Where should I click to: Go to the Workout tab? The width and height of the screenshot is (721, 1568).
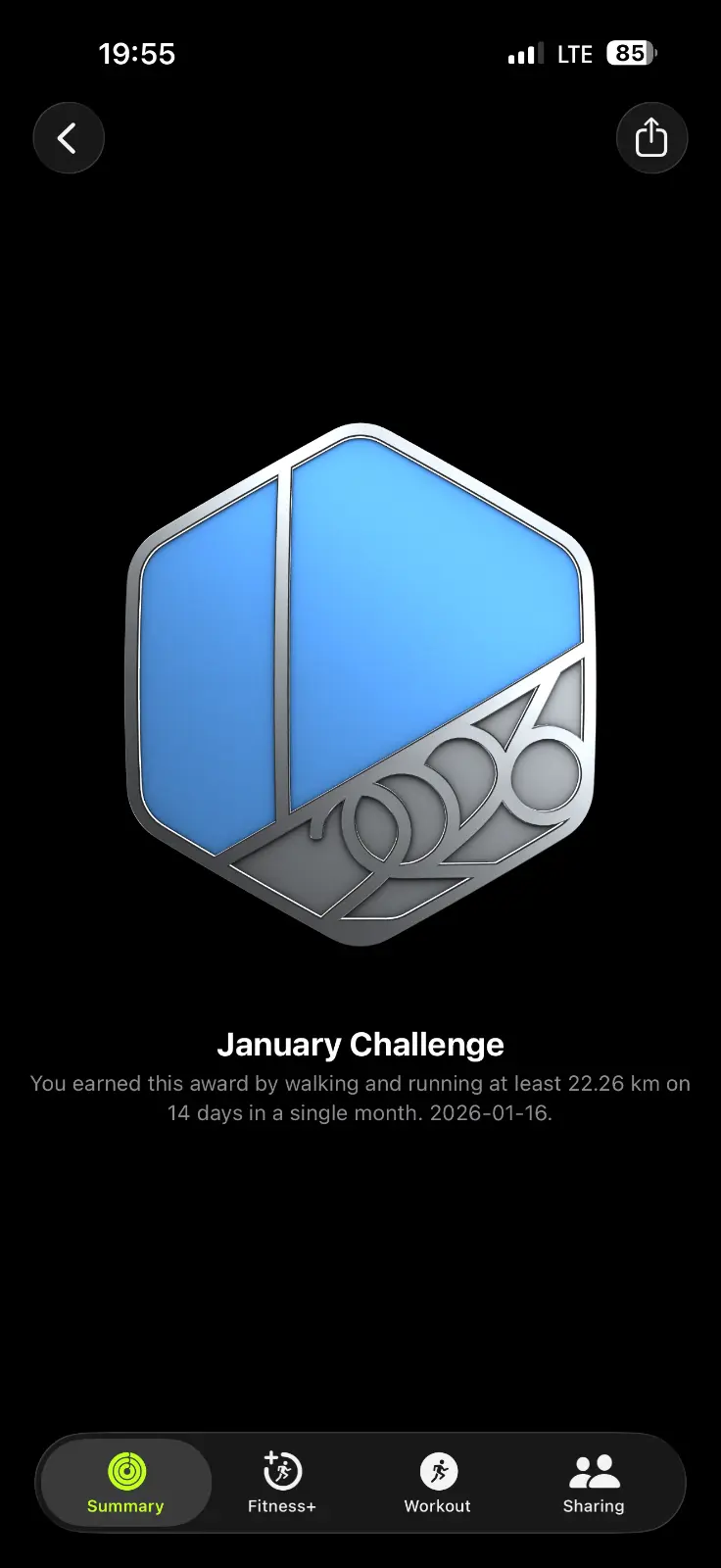[438, 1484]
